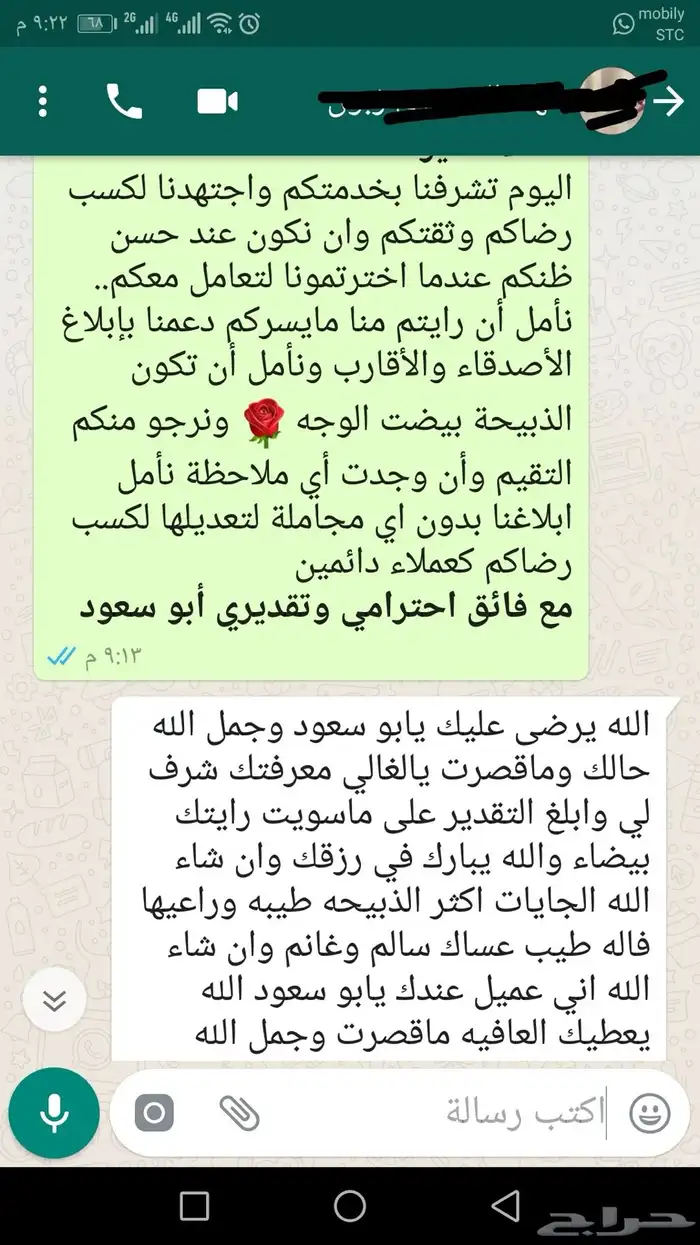Open the camera from the message bar
The image size is (700, 1245).
(x=153, y=1114)
